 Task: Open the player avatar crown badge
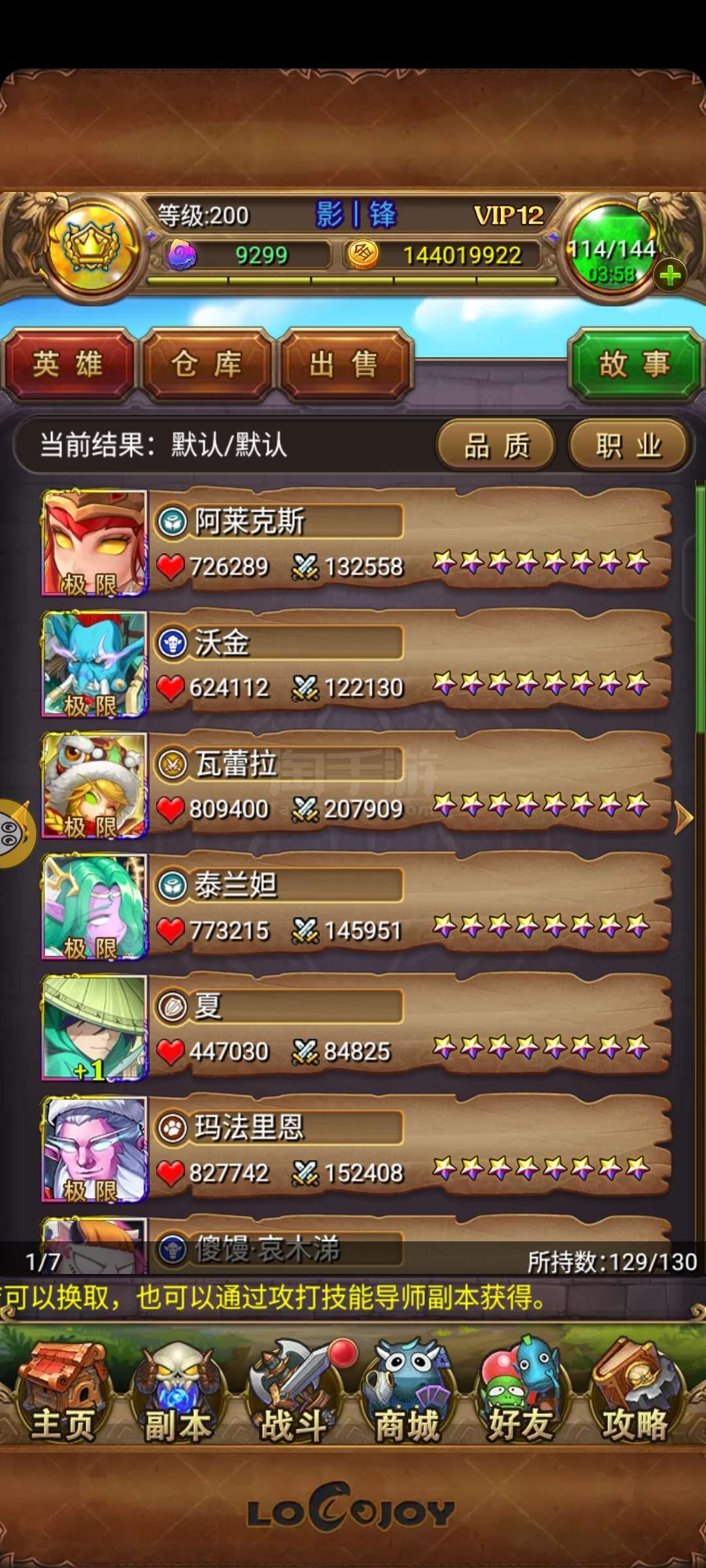[90, 249]
